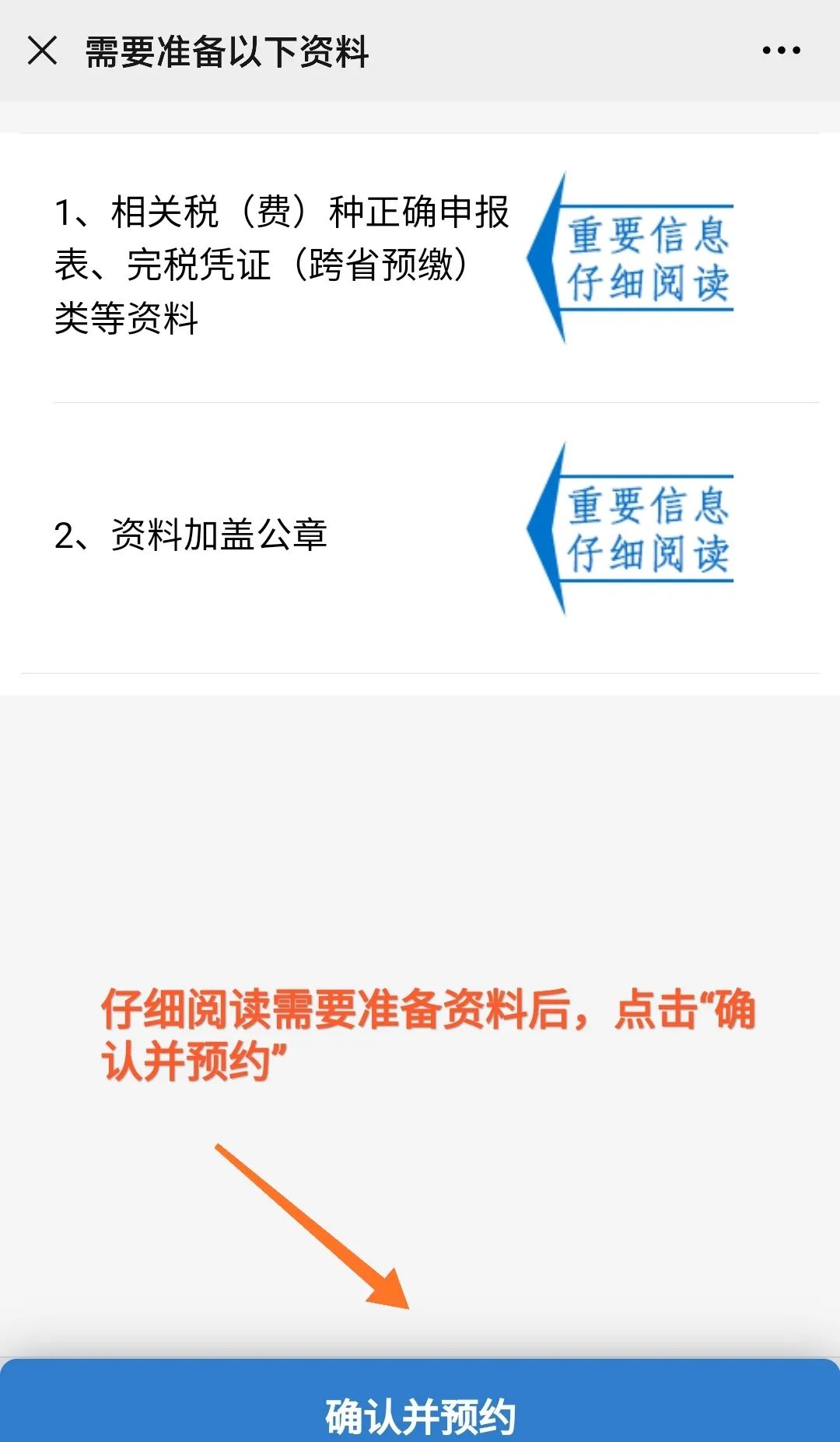Open the three-dot overflow menu
This screenshot has width=840, height=1442.
click(781, 51)
